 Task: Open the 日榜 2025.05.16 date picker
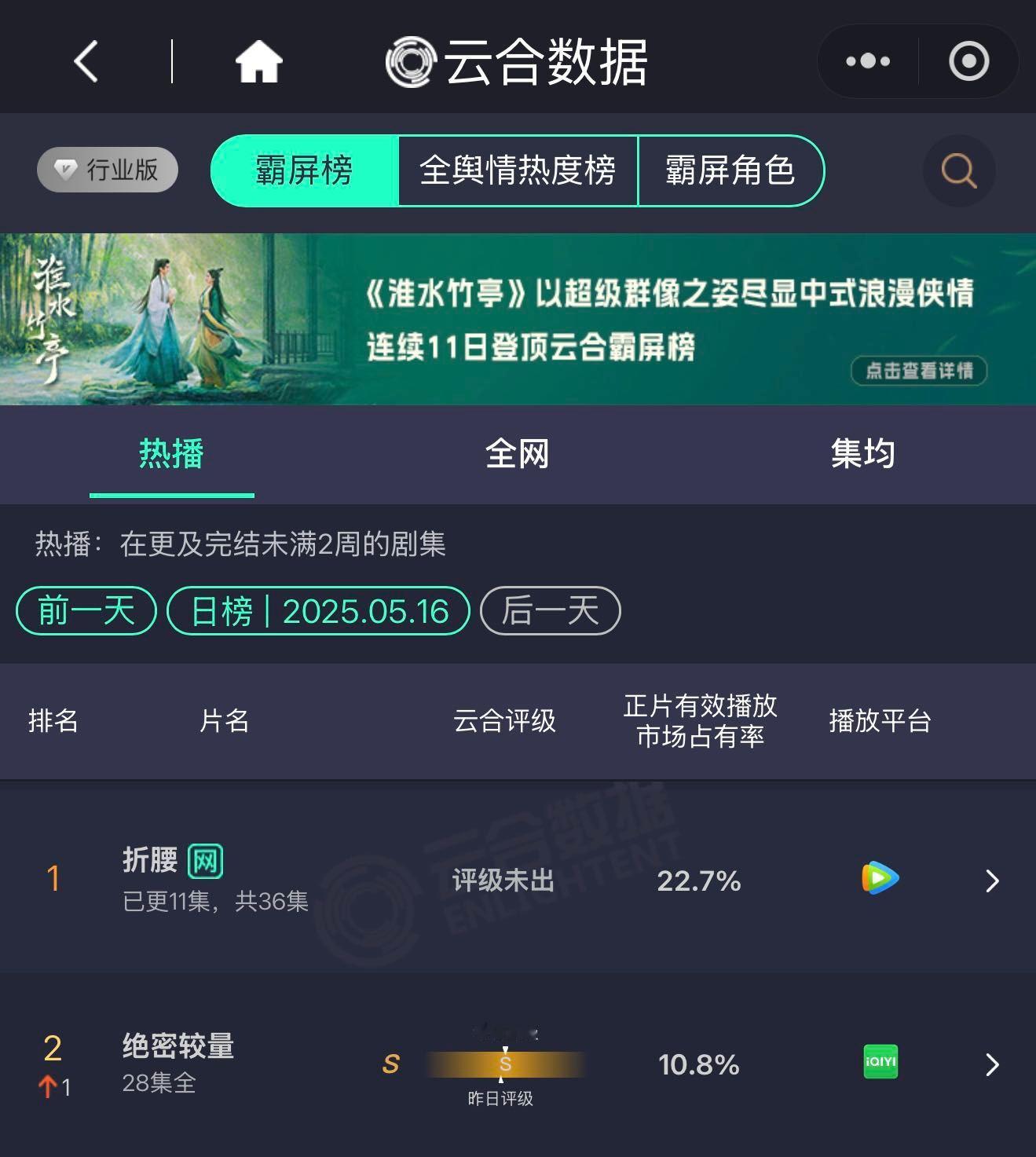[x=318, y=610]
